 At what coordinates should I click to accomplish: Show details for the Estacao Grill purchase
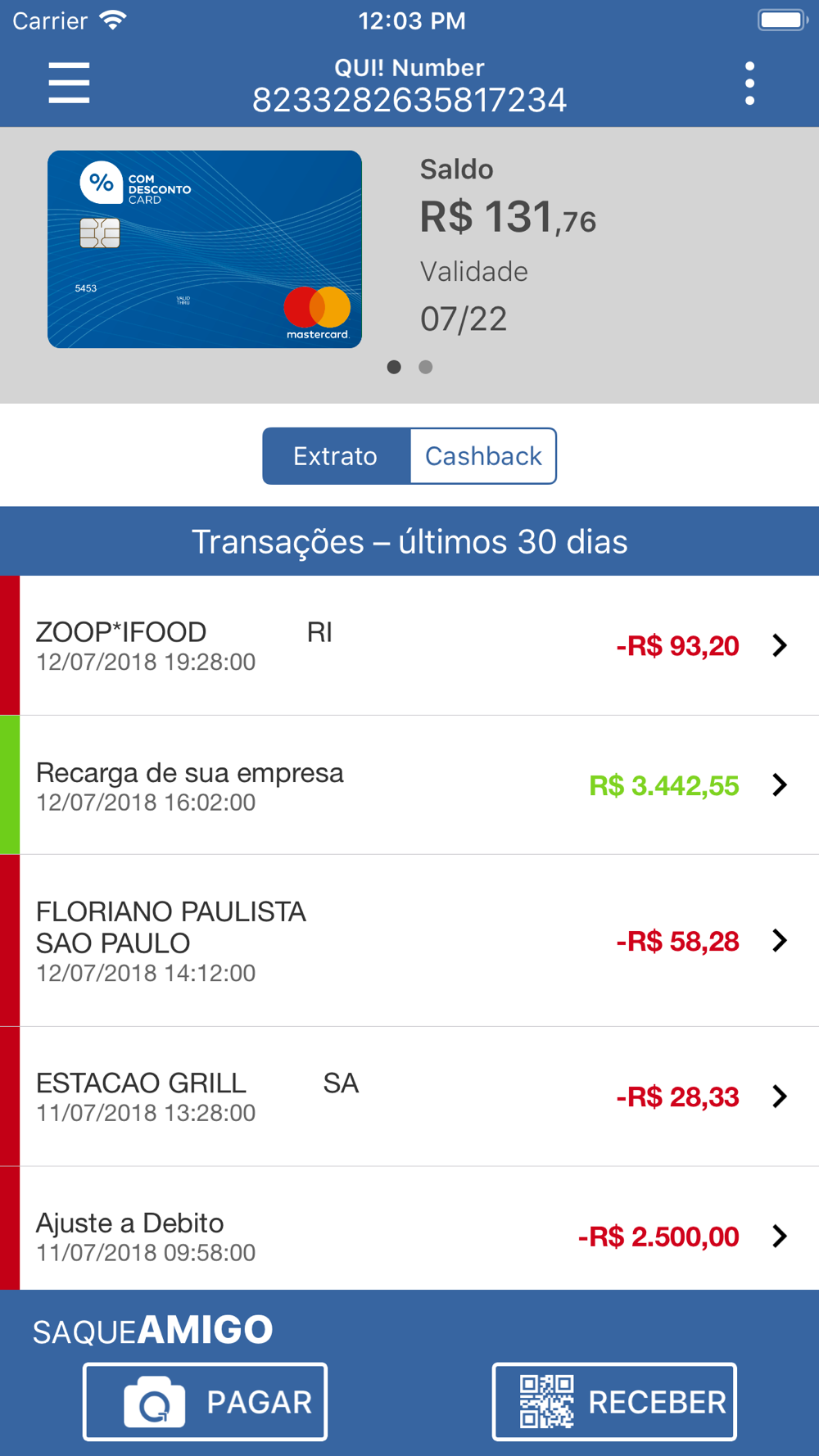tap(409, 1097)
